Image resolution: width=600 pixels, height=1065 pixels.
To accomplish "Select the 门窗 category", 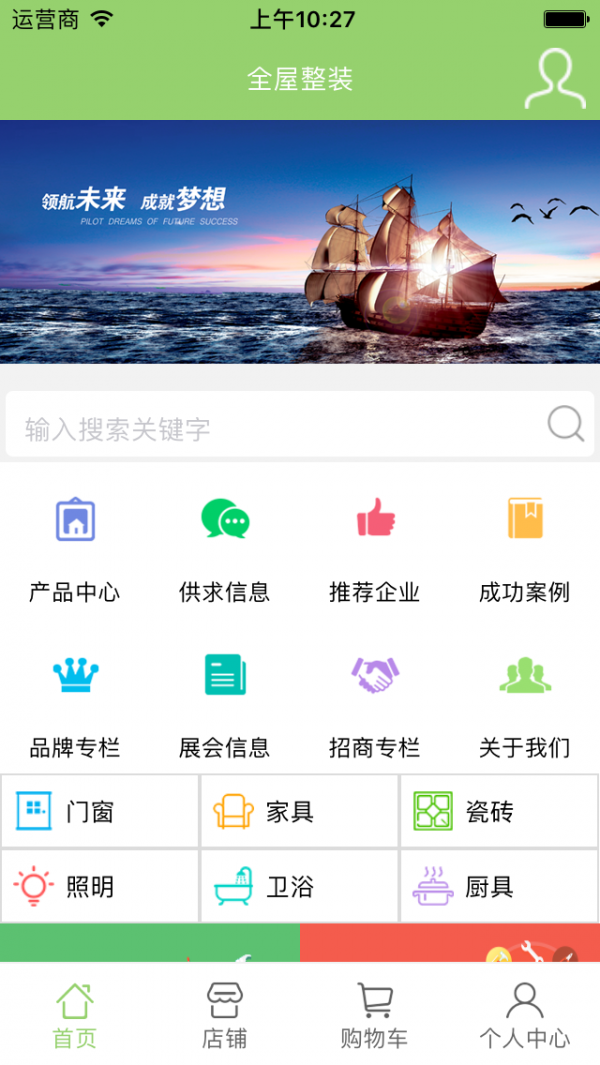I will pyautogui.click(x=100, y=811).
